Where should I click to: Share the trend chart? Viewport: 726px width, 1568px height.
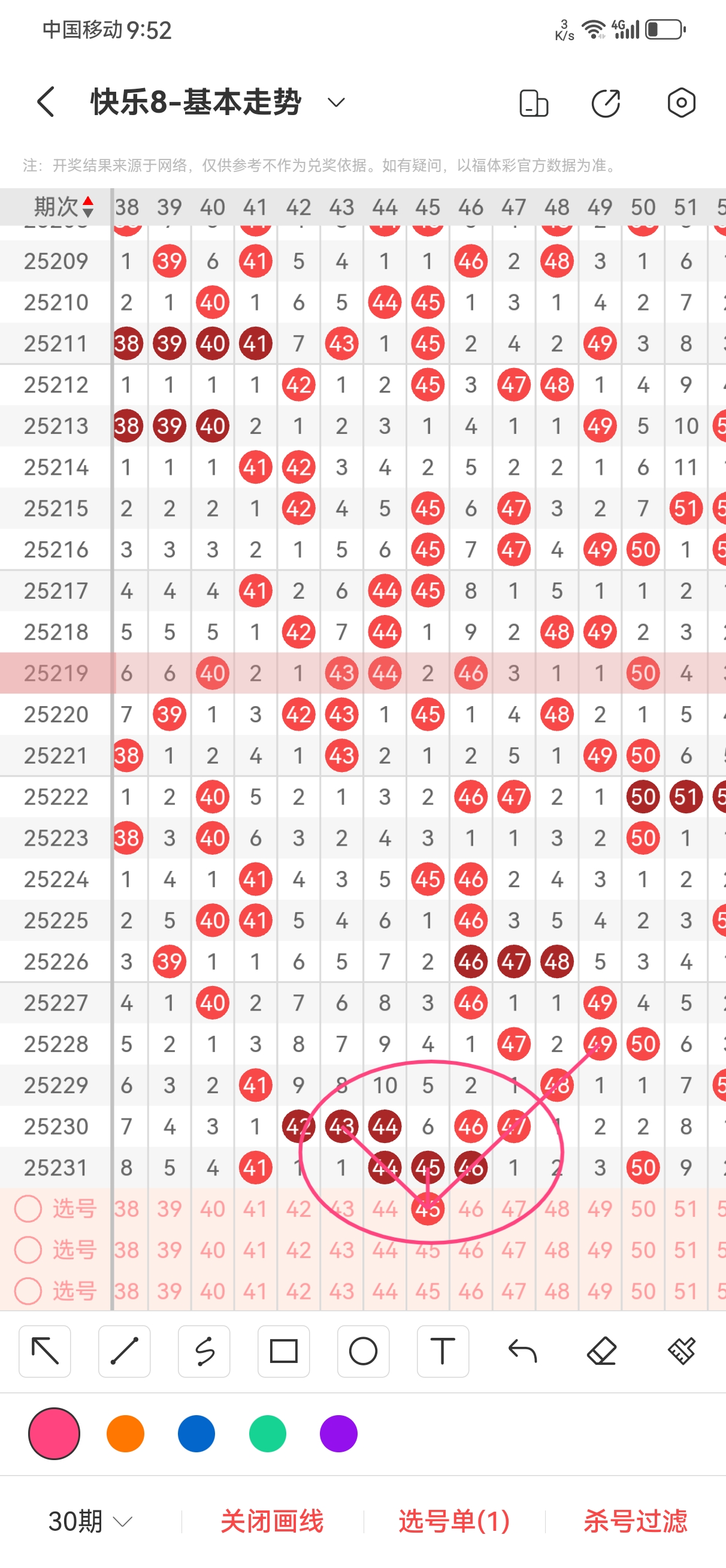(x=606, y=102)
